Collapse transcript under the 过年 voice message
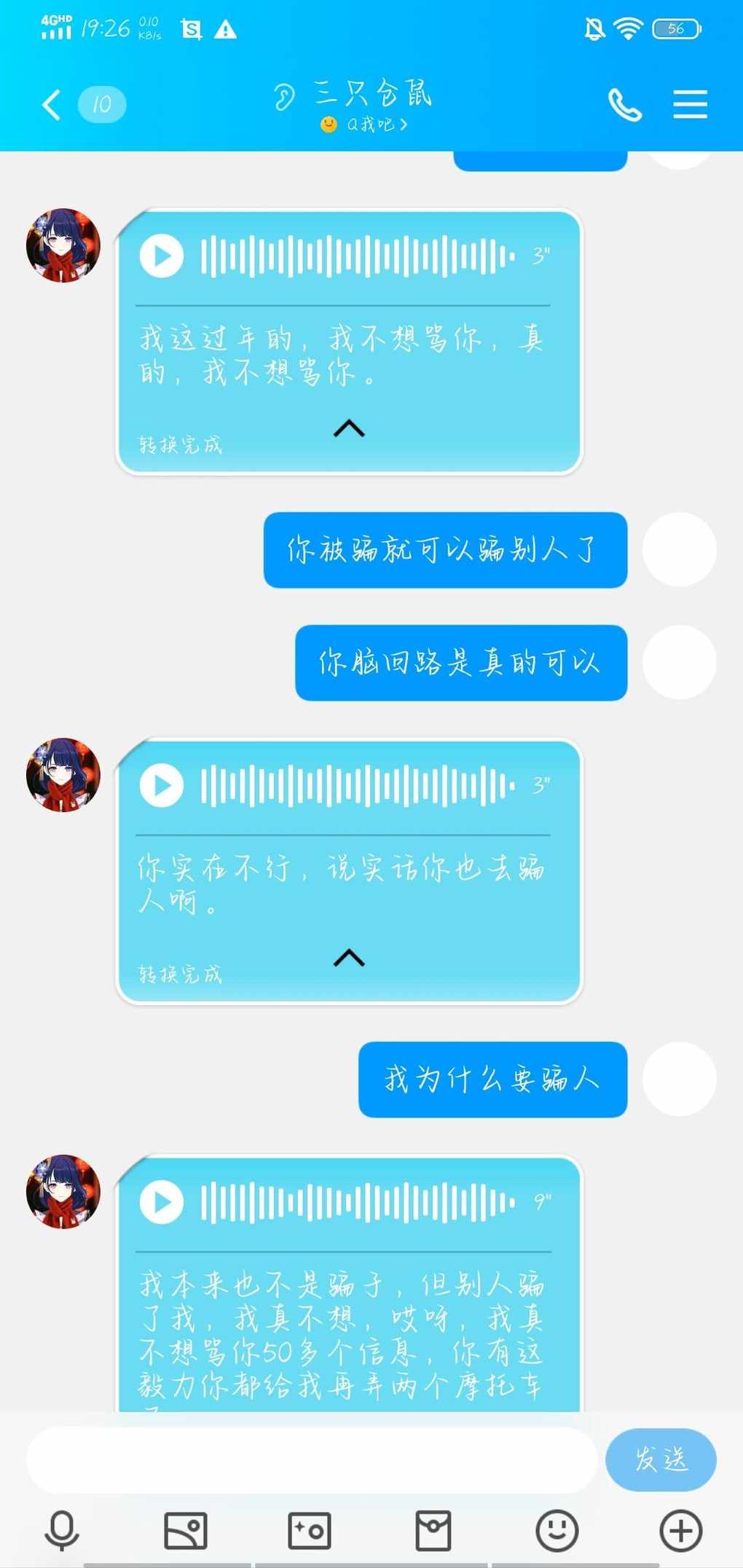 [x=348, y=429]
